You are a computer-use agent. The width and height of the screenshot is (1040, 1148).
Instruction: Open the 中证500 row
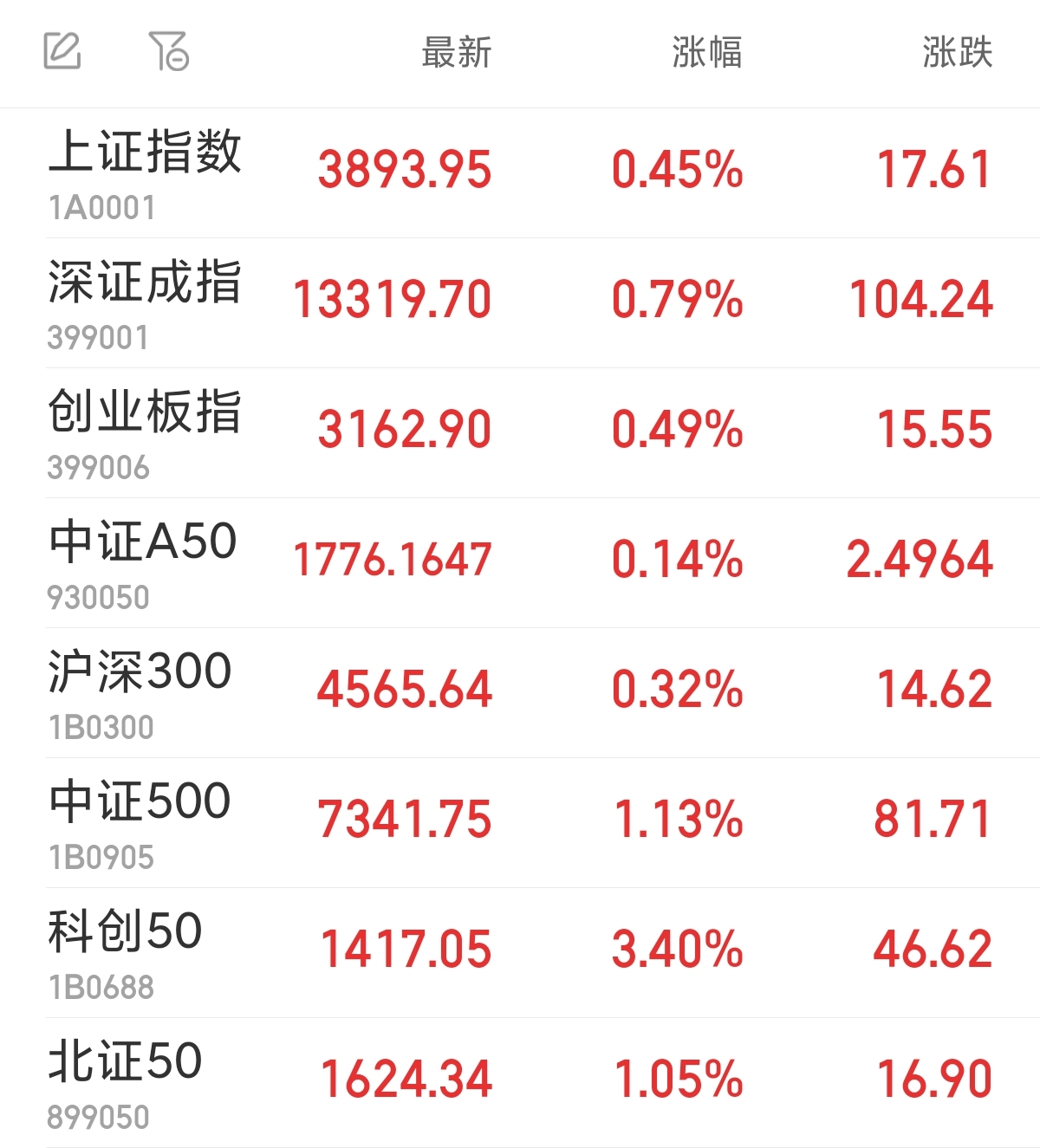point(520,823)
